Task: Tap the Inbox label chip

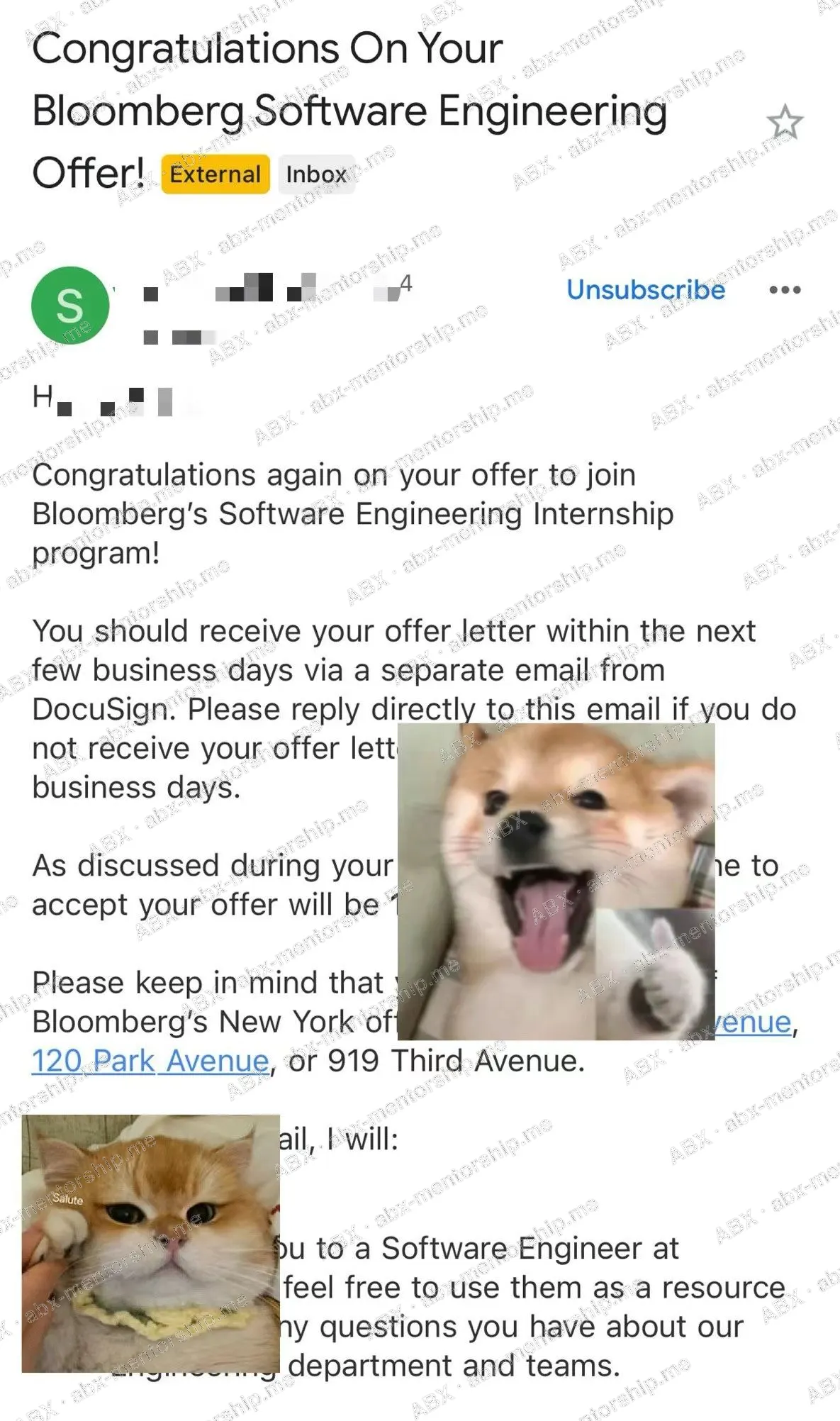Action: click(x=316, y=174)
